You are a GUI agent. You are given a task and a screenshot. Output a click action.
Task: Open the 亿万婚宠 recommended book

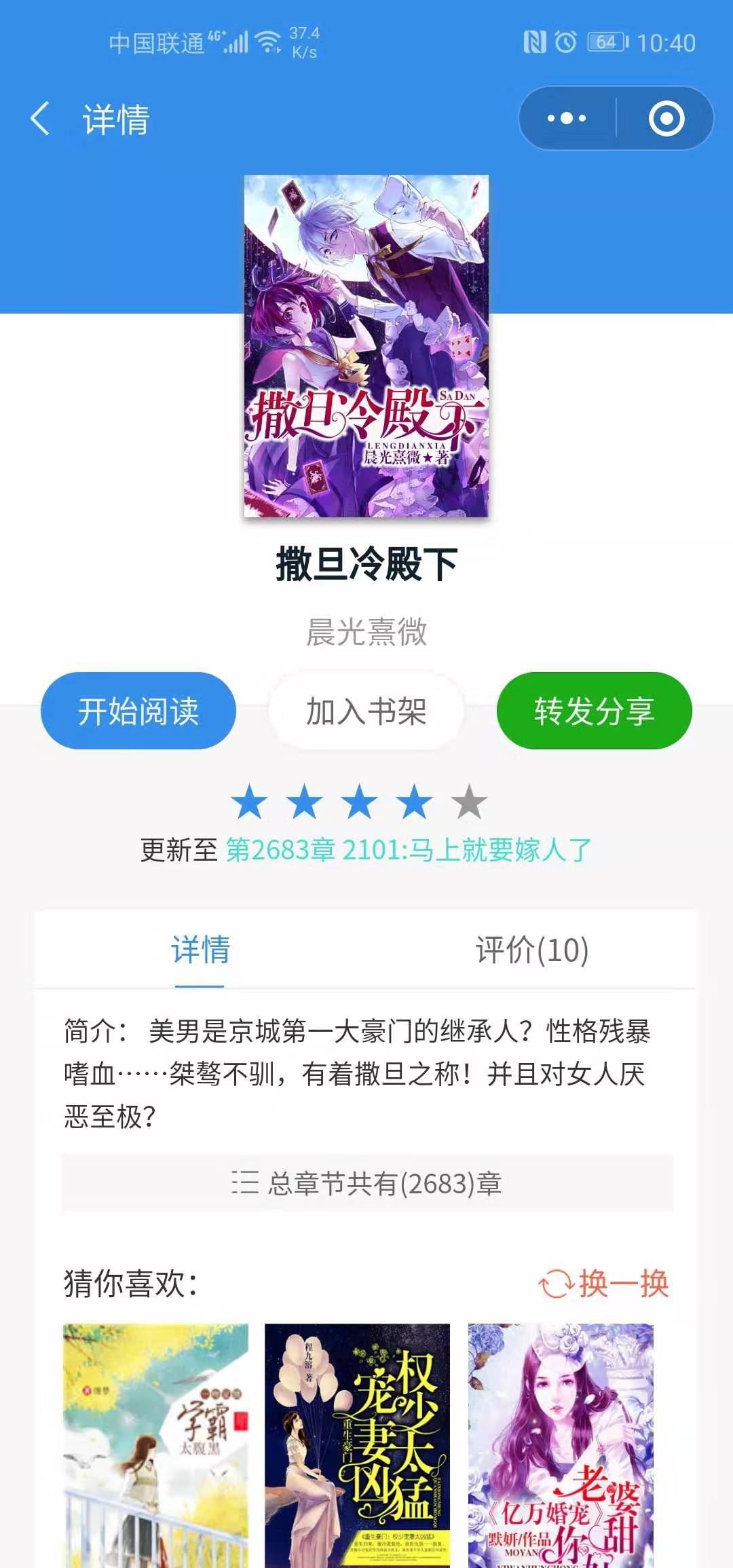561,1446
